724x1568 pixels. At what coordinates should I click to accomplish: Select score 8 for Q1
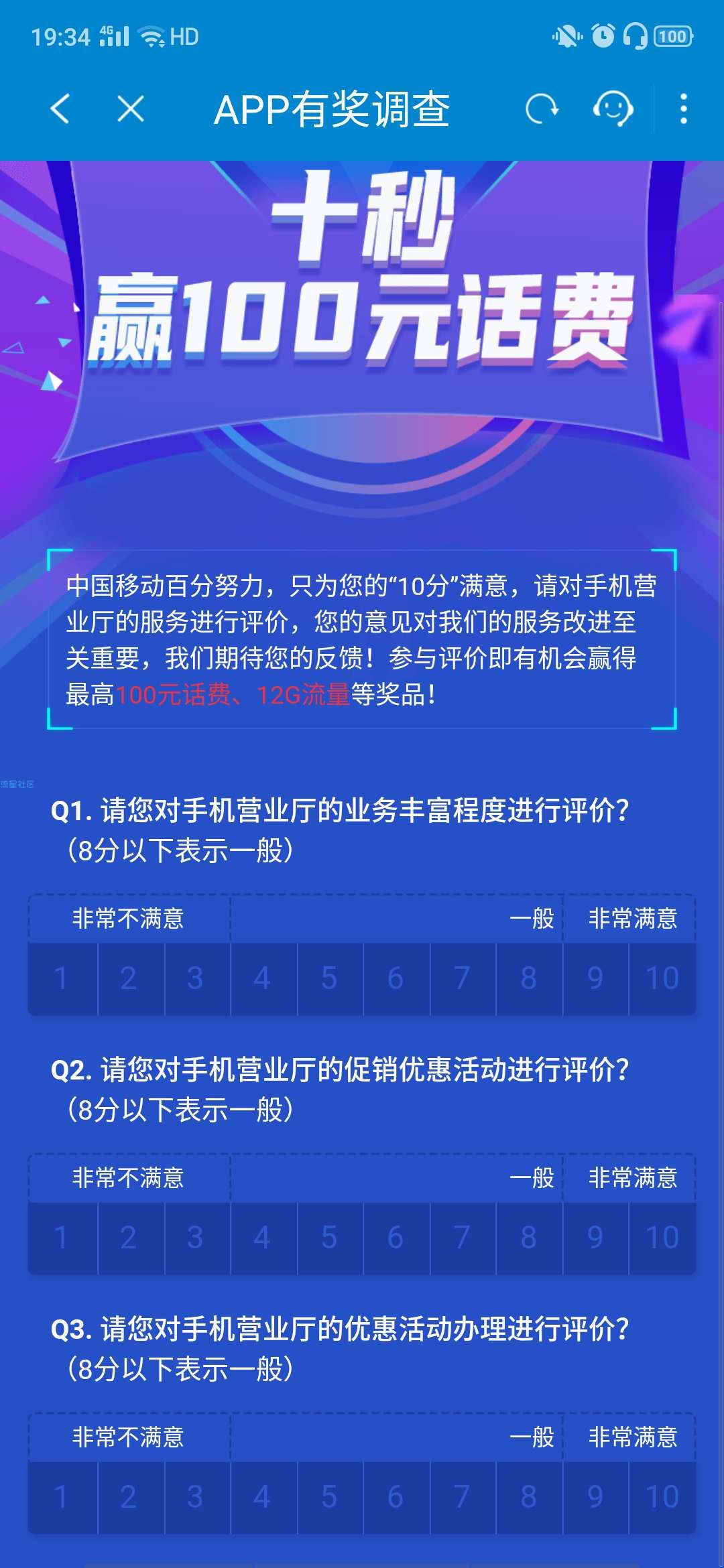(528, 978)
